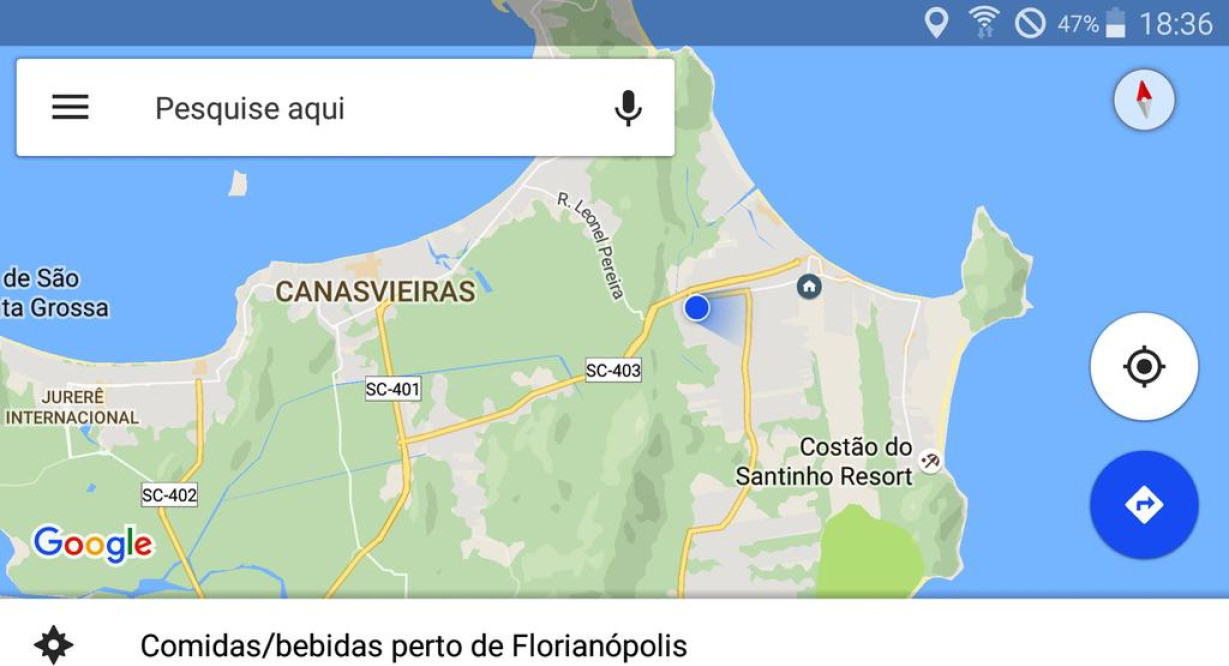This screenshot has height=666, width=1229.
Task: Select Costão do Santinho Resort marker
Action: pyautogui.click(x=930, y=461)
